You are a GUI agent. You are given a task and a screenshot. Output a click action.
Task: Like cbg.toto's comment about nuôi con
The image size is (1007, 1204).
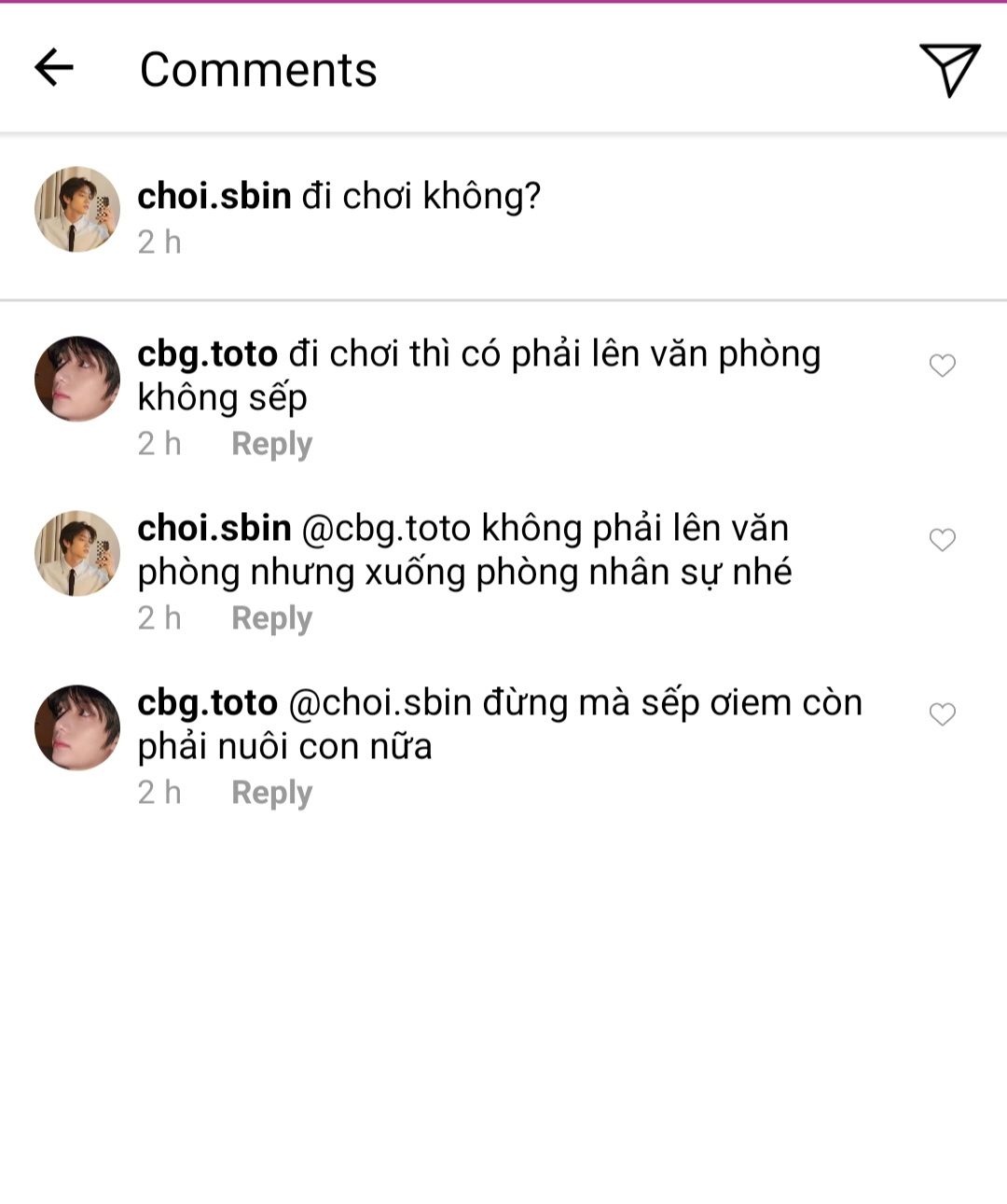coord(943,714)
